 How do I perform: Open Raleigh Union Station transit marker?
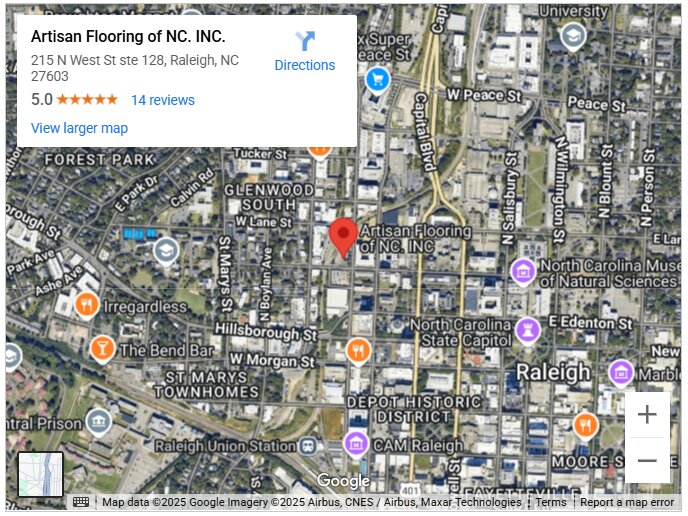pos(310,445)
